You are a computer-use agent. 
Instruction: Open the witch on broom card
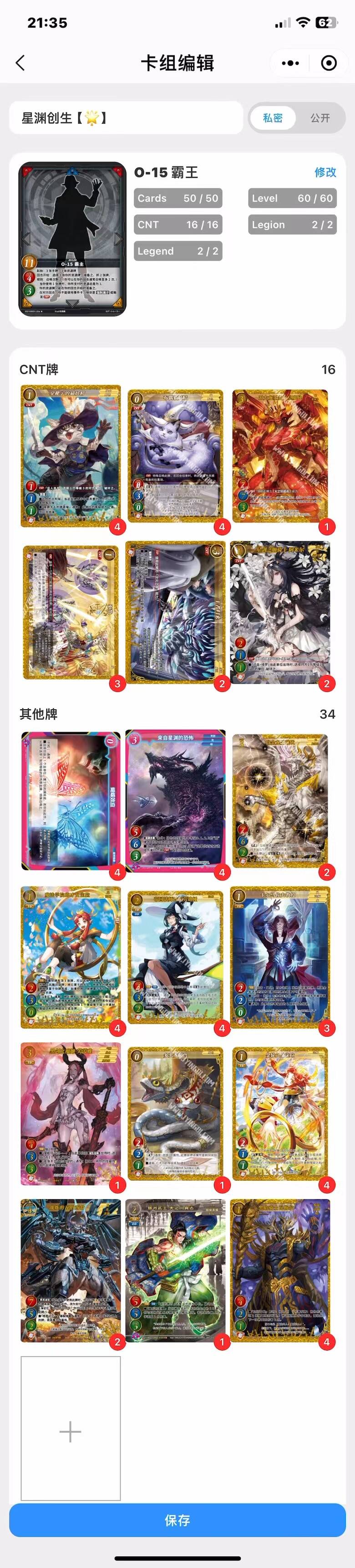pos(175,957)
